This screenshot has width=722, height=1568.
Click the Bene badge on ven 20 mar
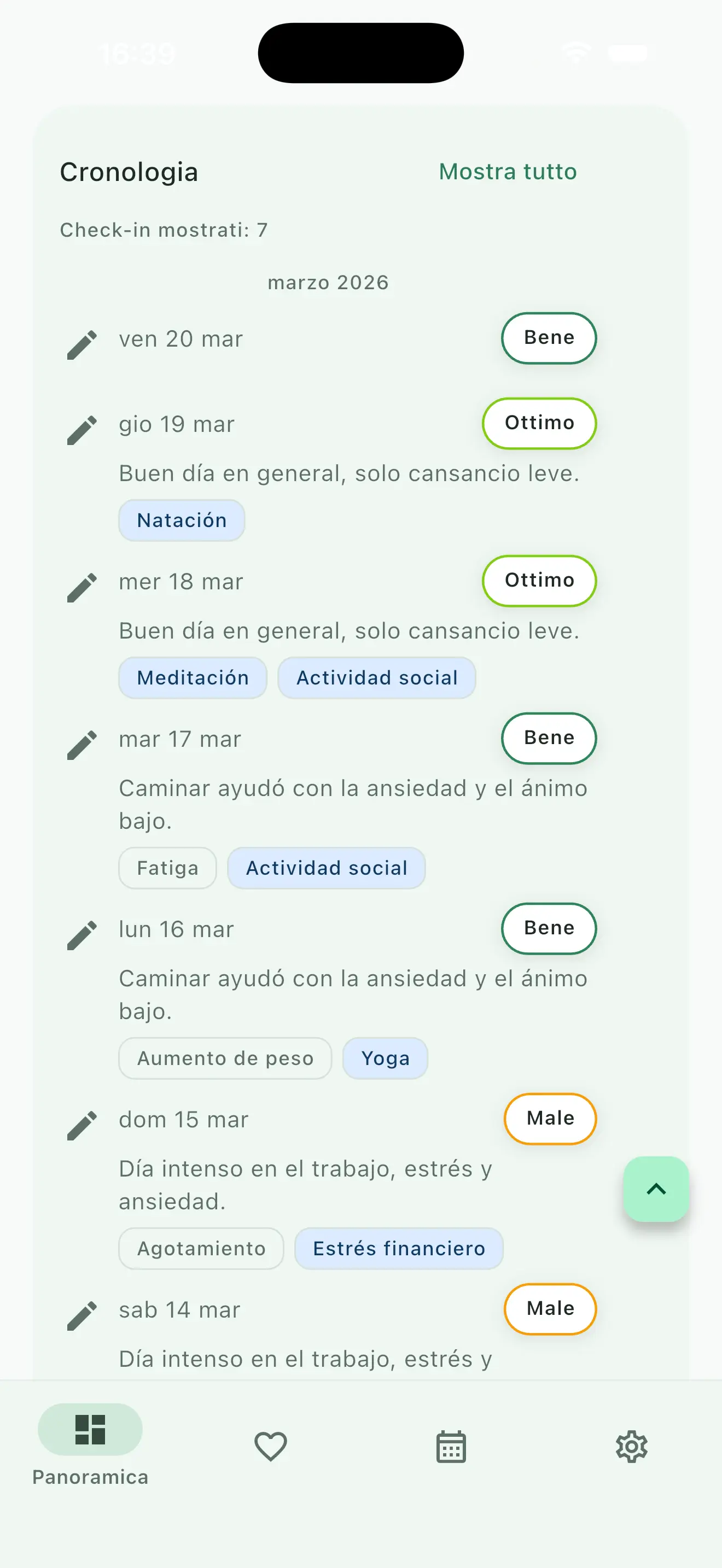tap(549, 338)
